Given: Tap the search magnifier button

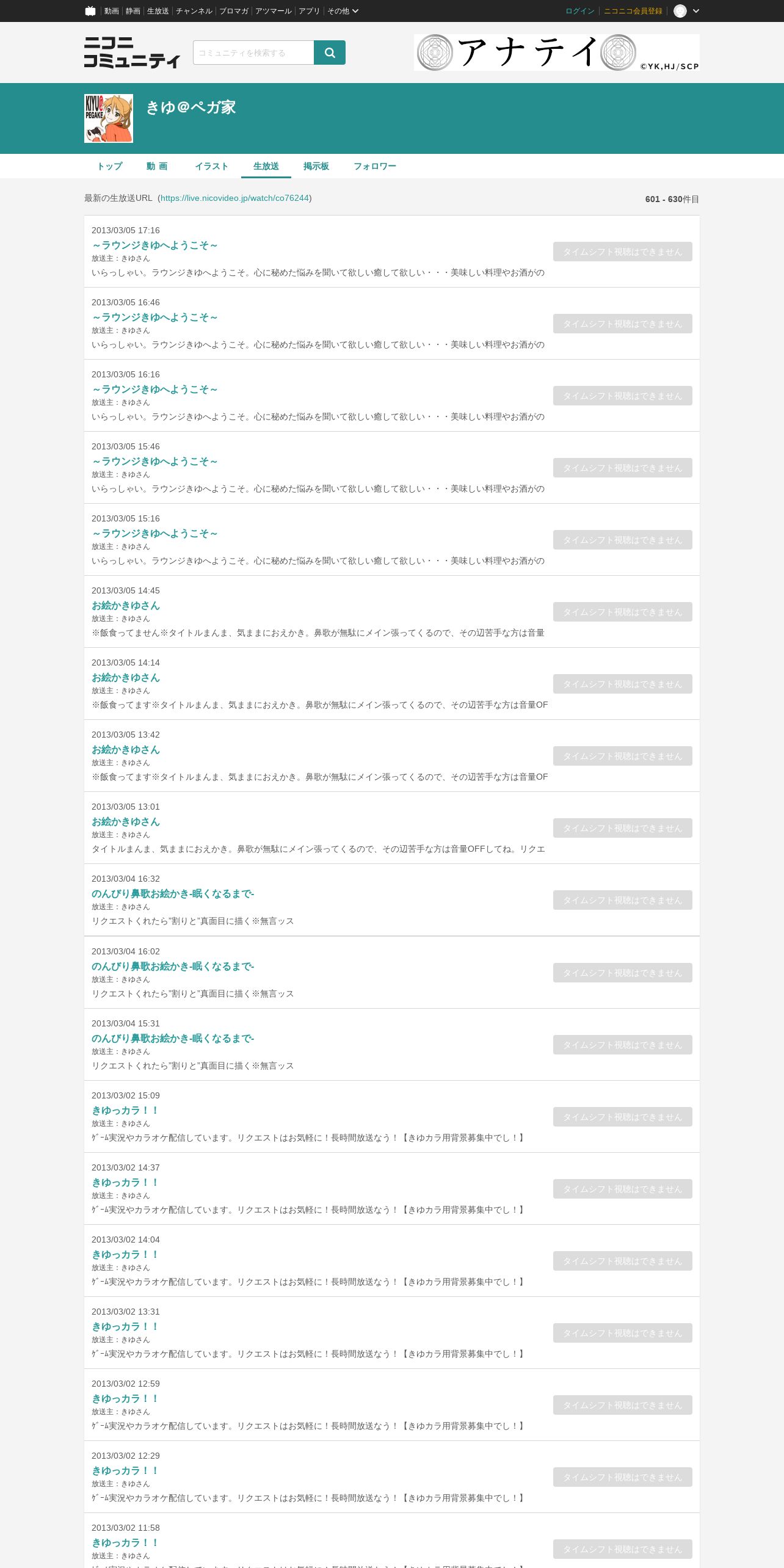Looking at the screenshot, I should 330,53.
